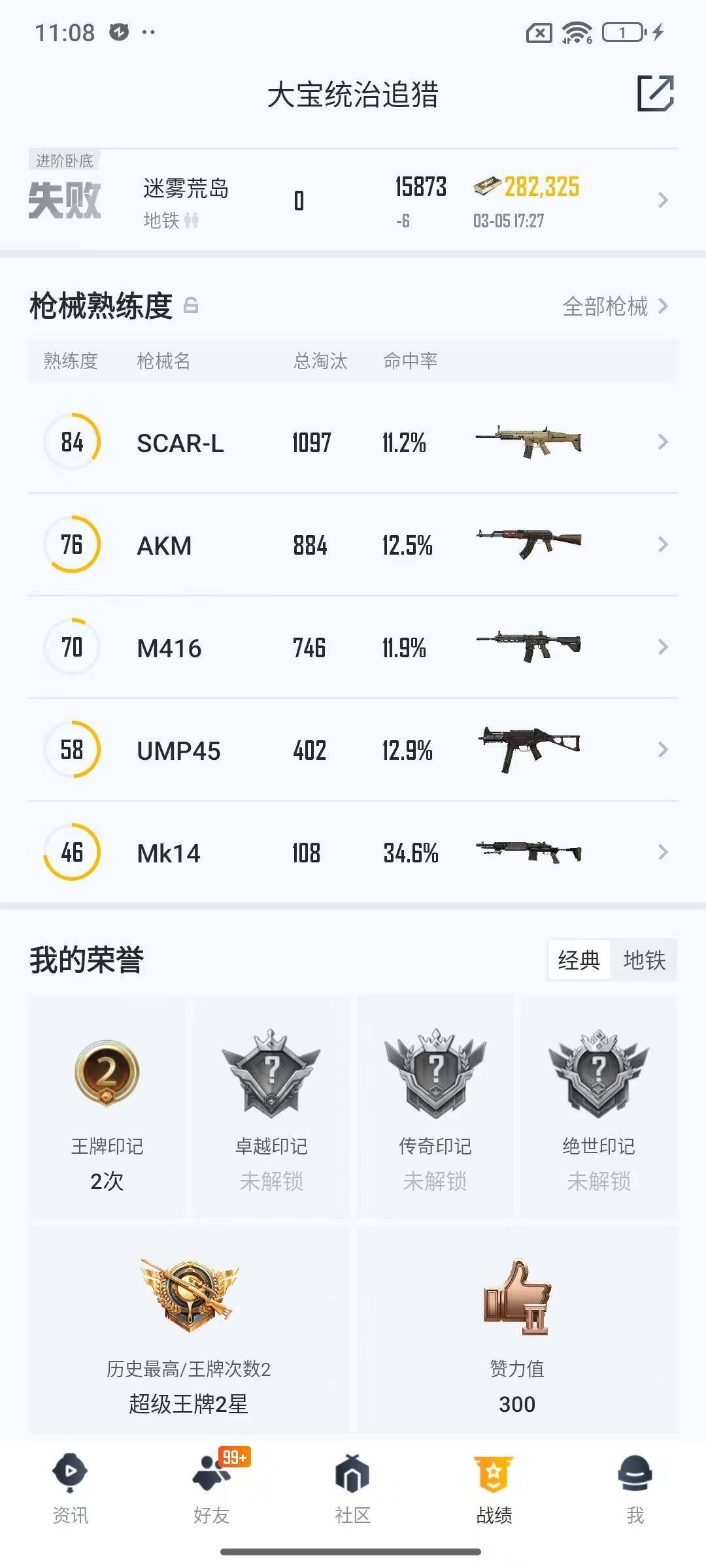Expand details for the Mk14 rifle
This screenshot has width=706, height=1568.
[663, 853]
